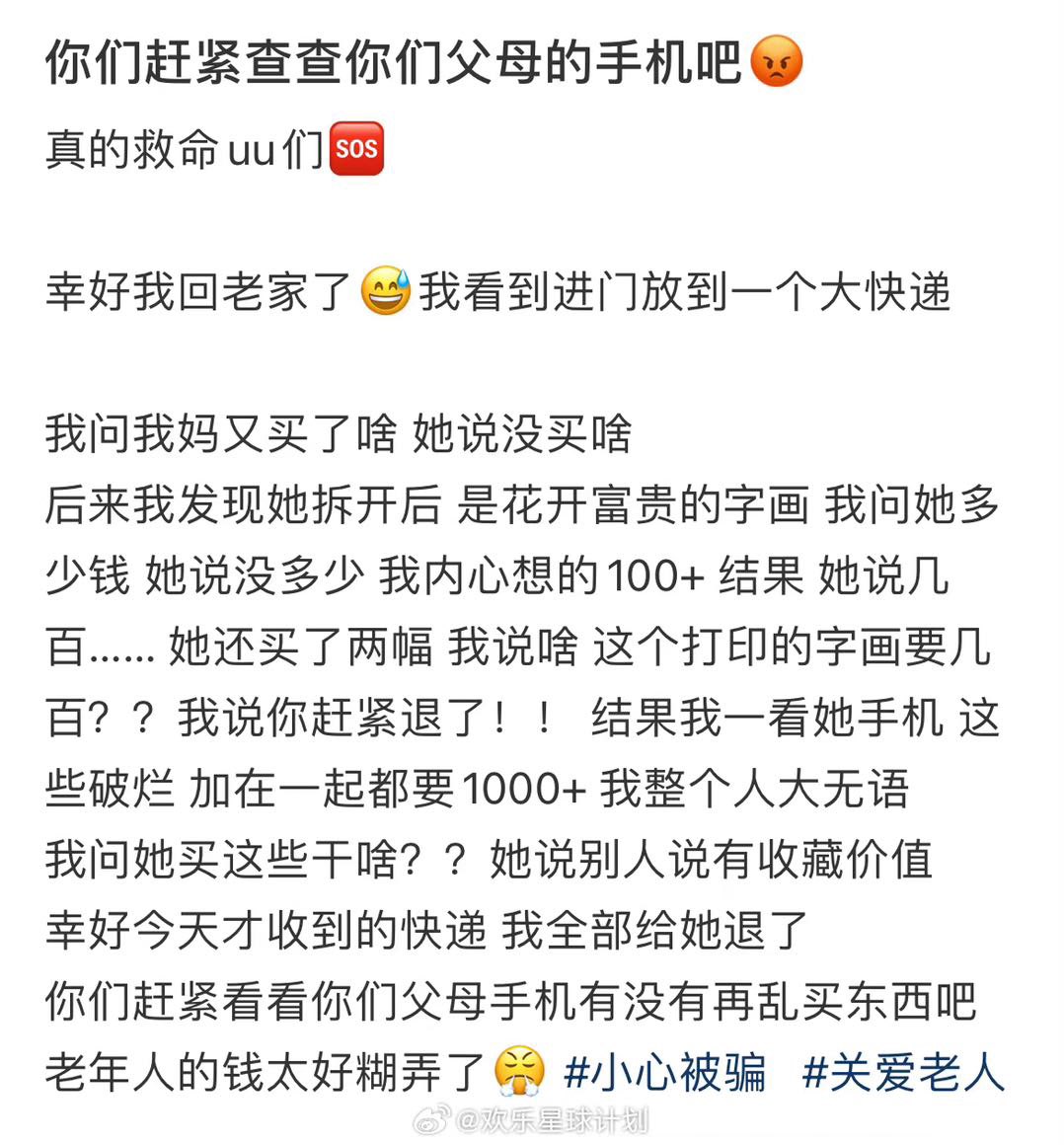Open the #小心被骗 hashtag
Viewport: 1064px width, 1145px height.
664,1073
